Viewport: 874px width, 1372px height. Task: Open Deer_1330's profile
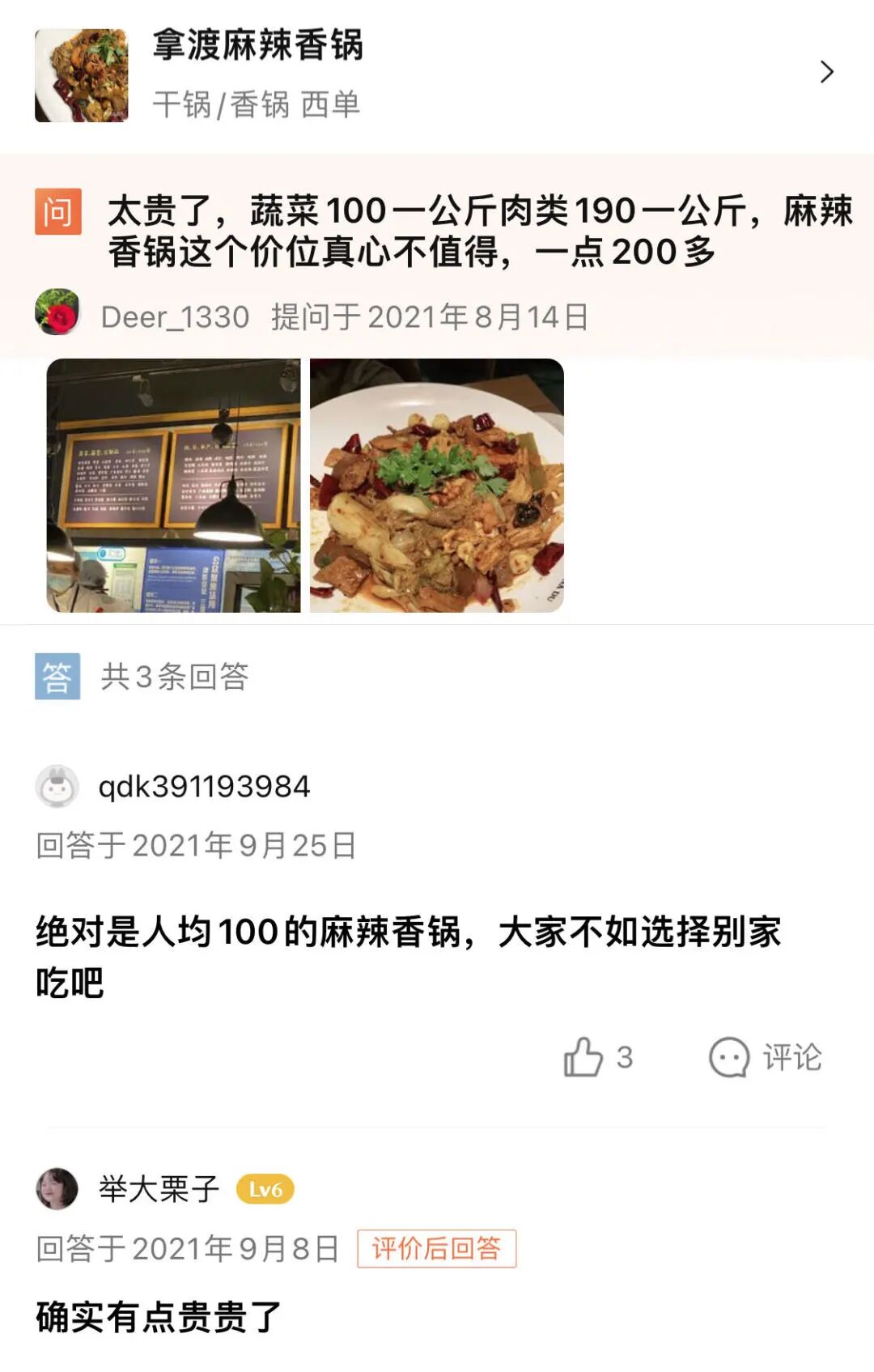[x=57, y=312]
